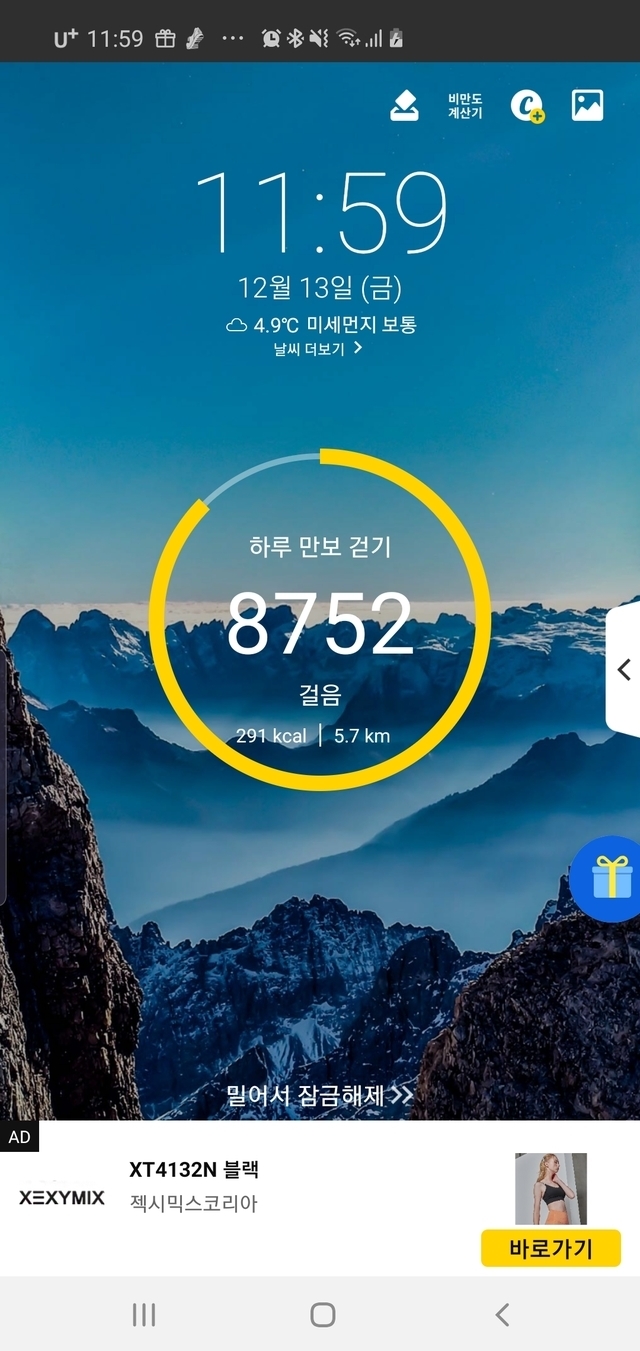Change wallpaper via the image icon
This screenshot has height=1351, width=640.
[587, 105]
